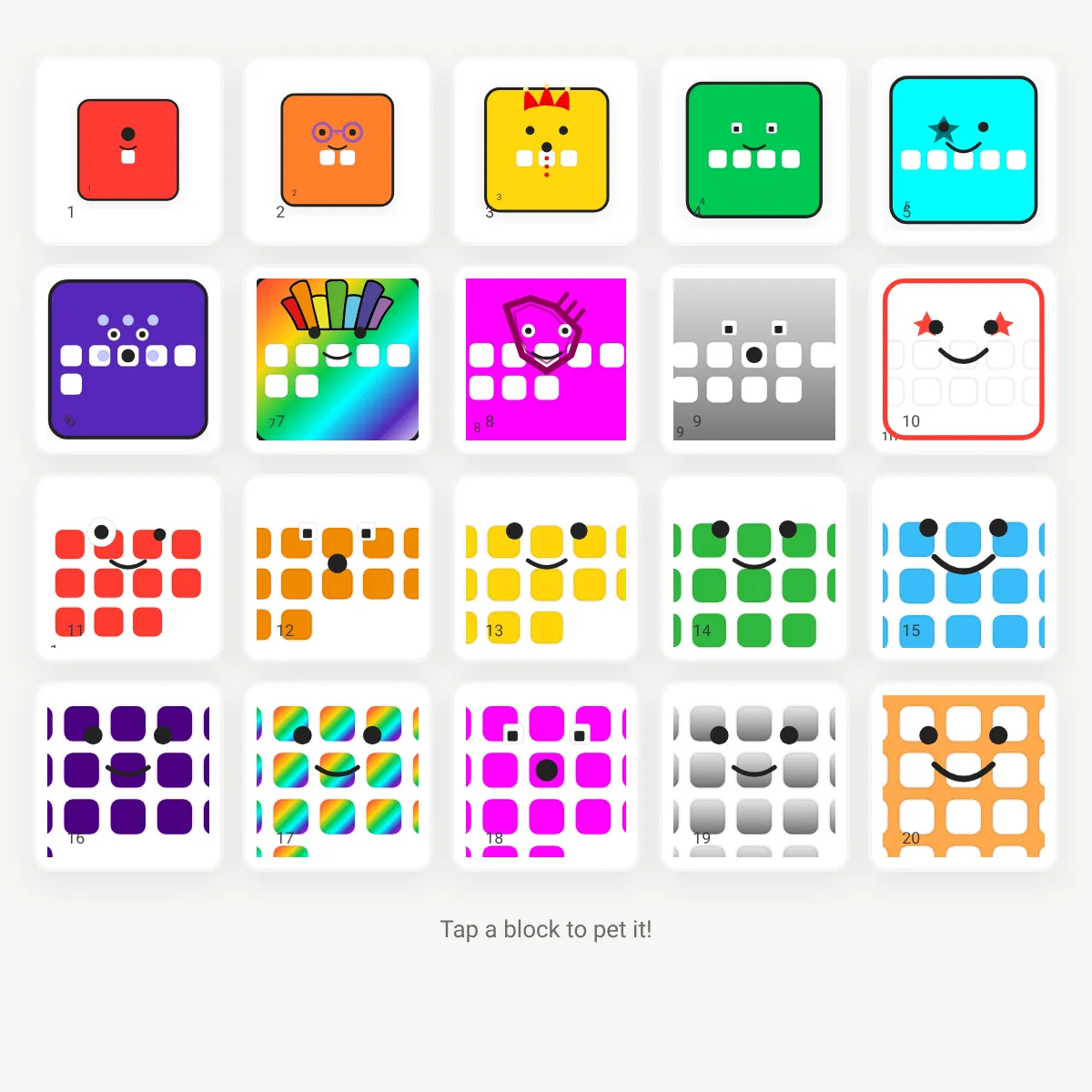1092x1092 pixels.
Task: Pet the red squares block number 11
Action: (x=128, y=567)
